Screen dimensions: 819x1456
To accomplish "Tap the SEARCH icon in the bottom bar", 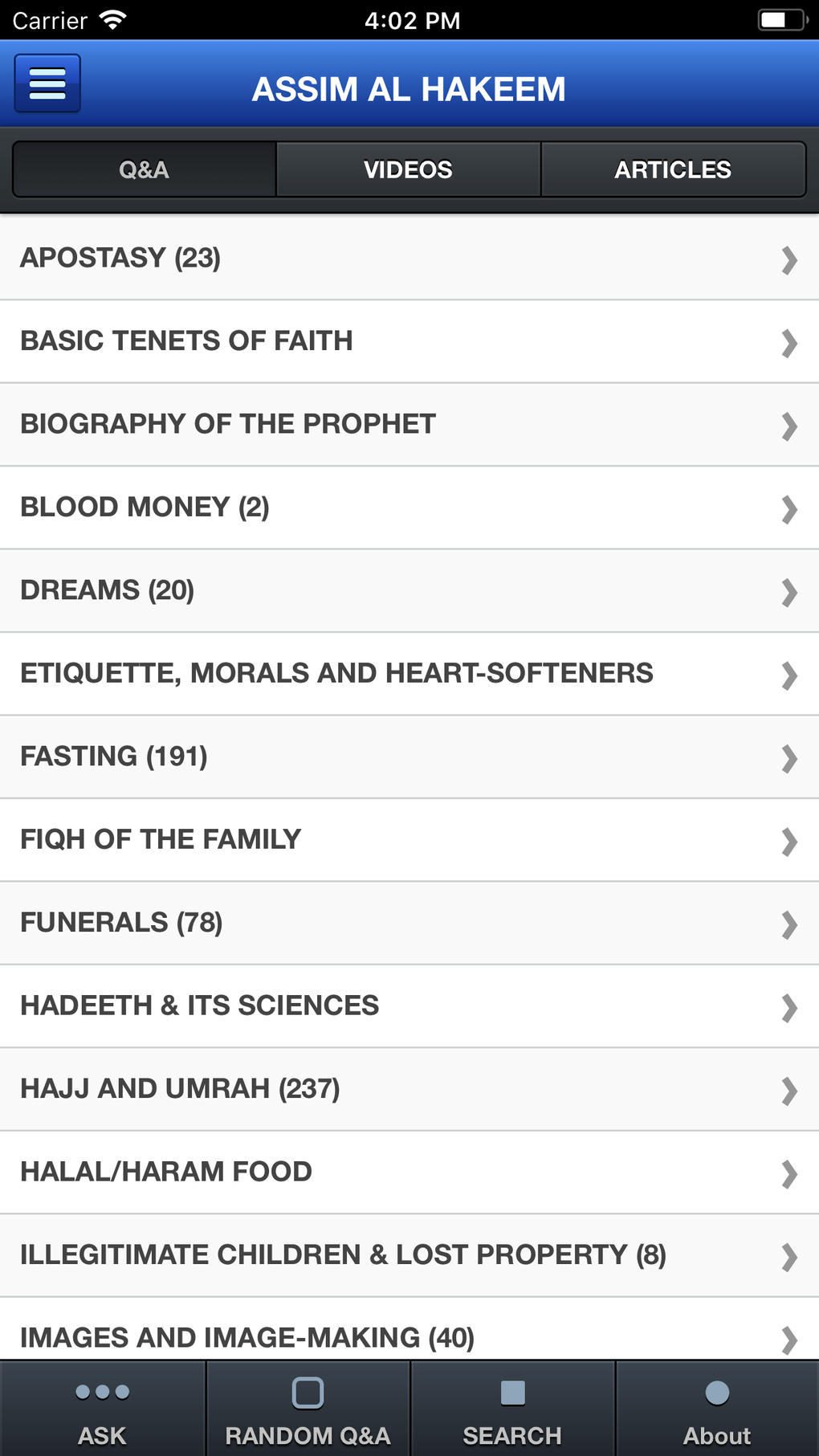I will (x=511, y=1395).
